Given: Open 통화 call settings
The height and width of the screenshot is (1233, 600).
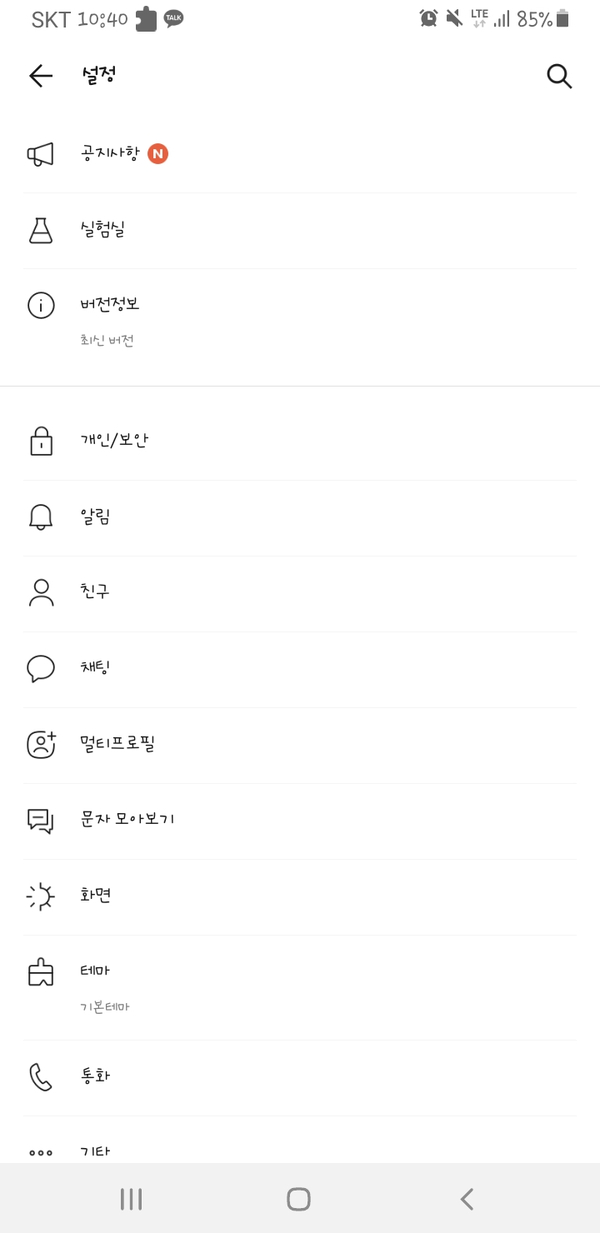Looking at the screenshot, I should coord(300,1078).
